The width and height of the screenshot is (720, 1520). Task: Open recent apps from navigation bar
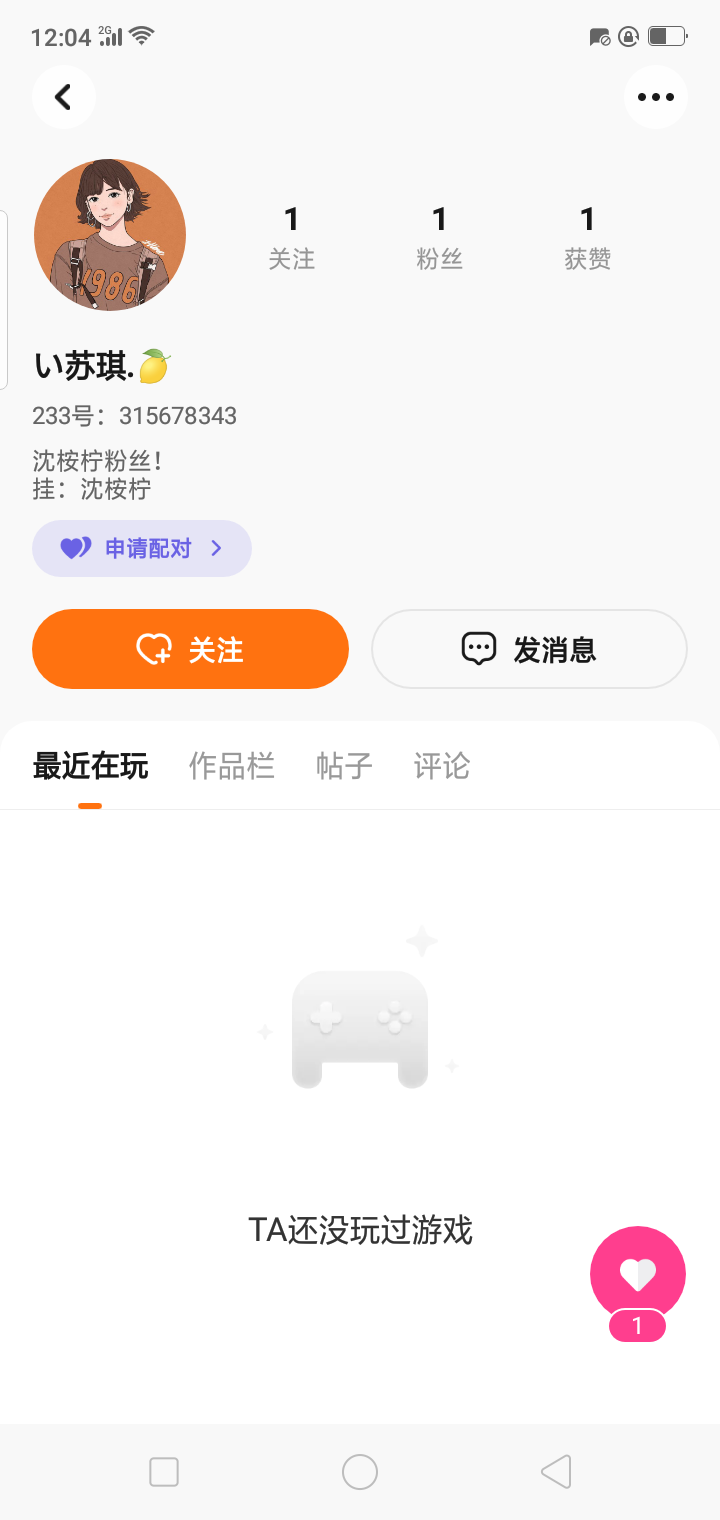[164, 1472]
